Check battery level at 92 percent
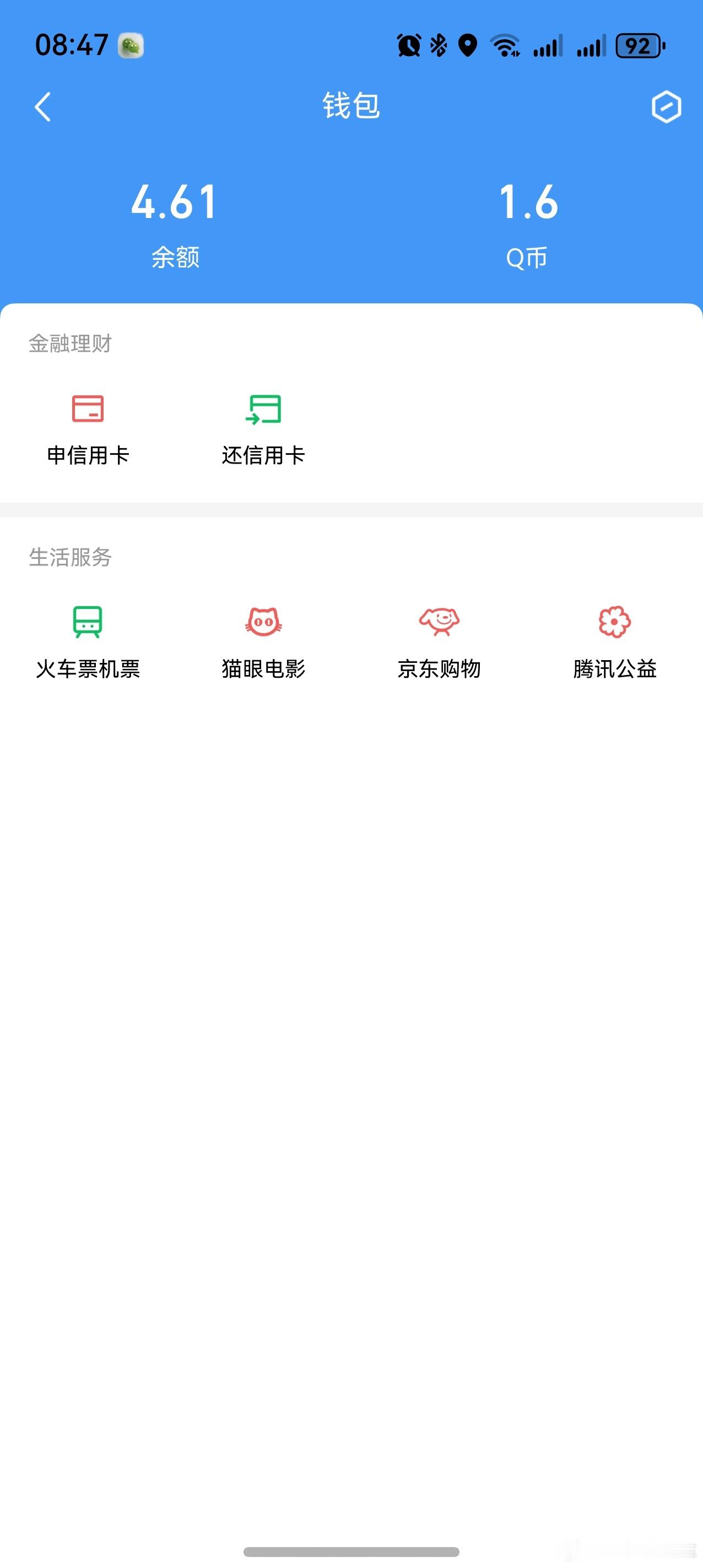The image size is (703, 1568). 637,46
